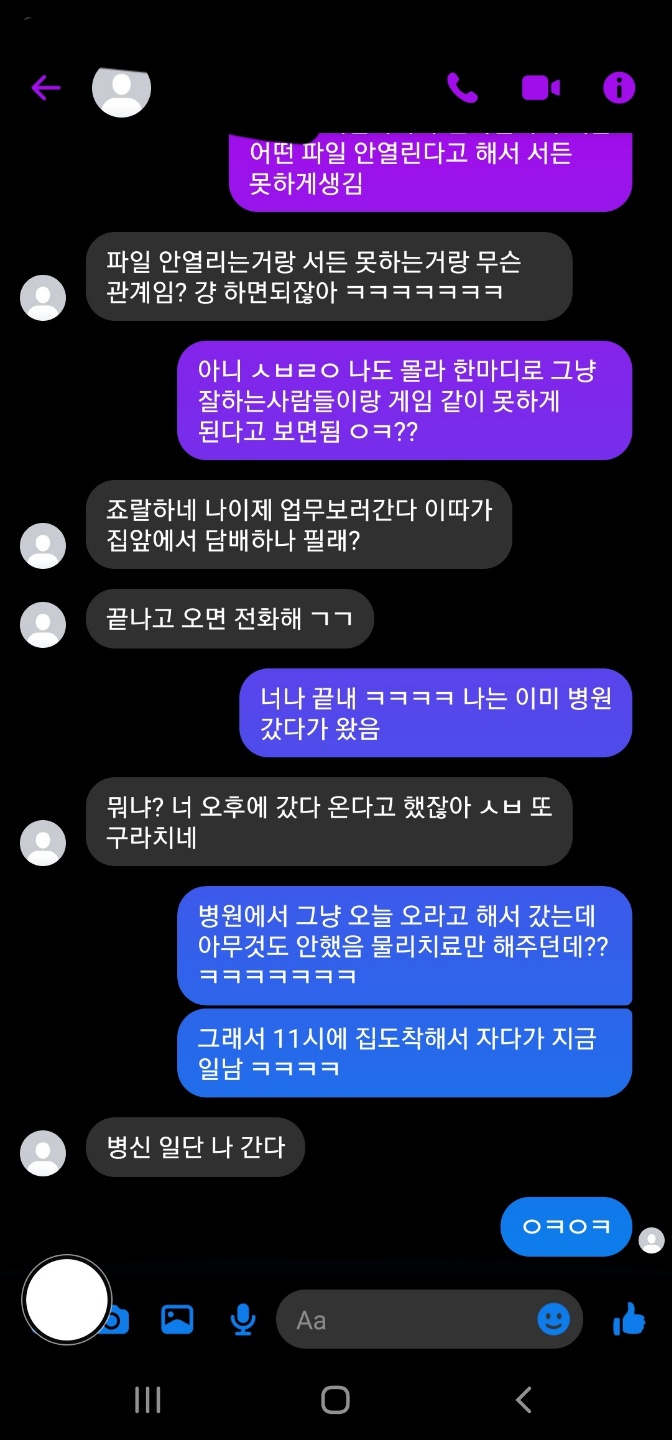Viewport: 672px width, 1440px height.
Task: Open the emoji picker
Action: [x=553, y=1320]
